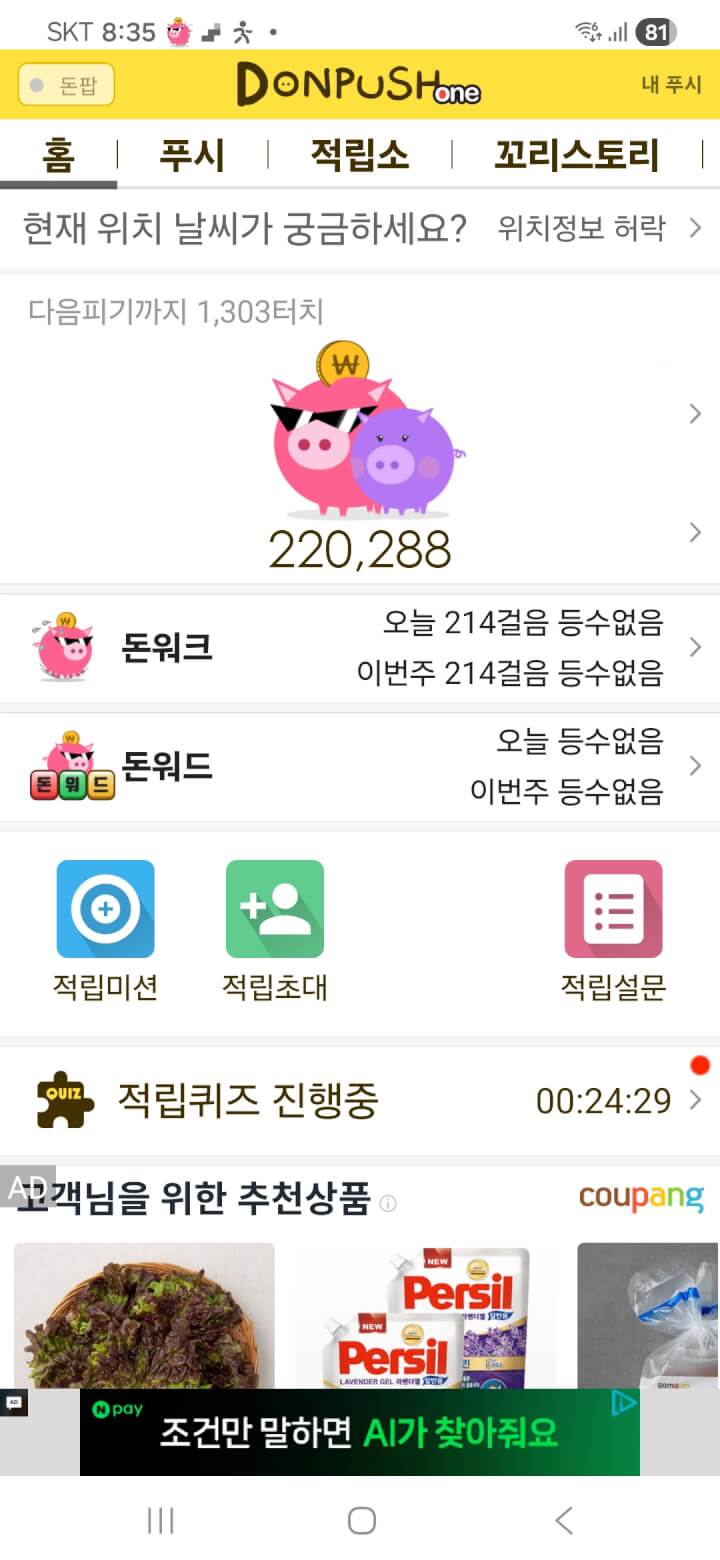720x1560 pixels.
Task: Switch to the 꼬리스토리 tab
Action: tap(576, 155)
